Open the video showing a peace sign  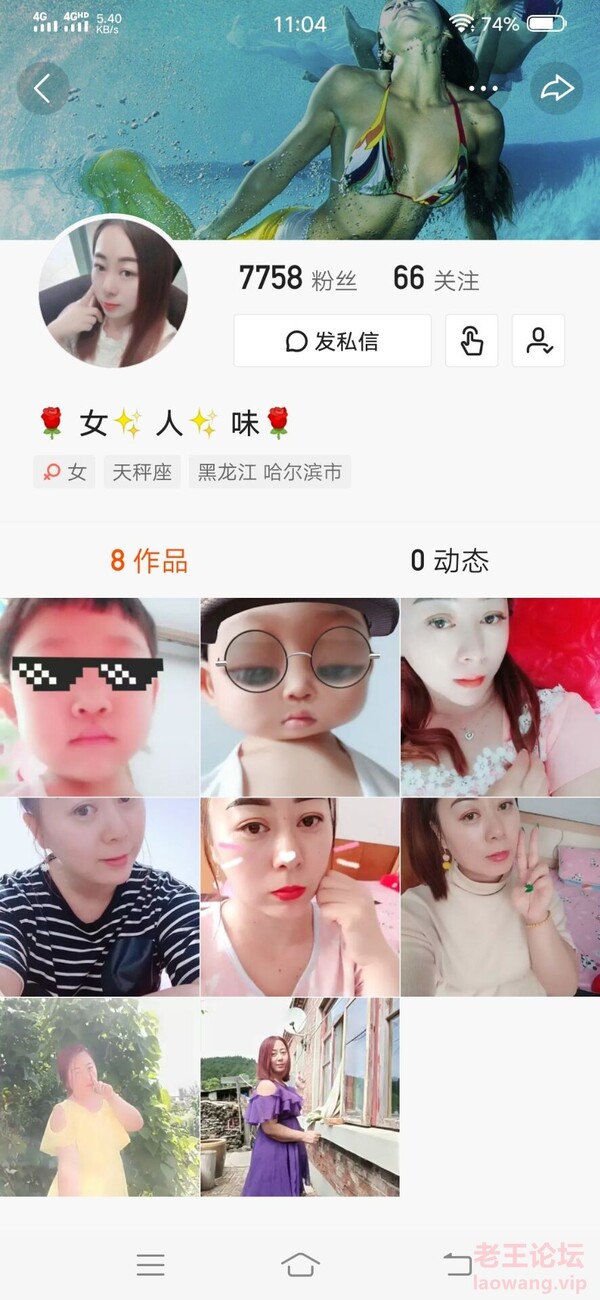click(x=500, y=896)
